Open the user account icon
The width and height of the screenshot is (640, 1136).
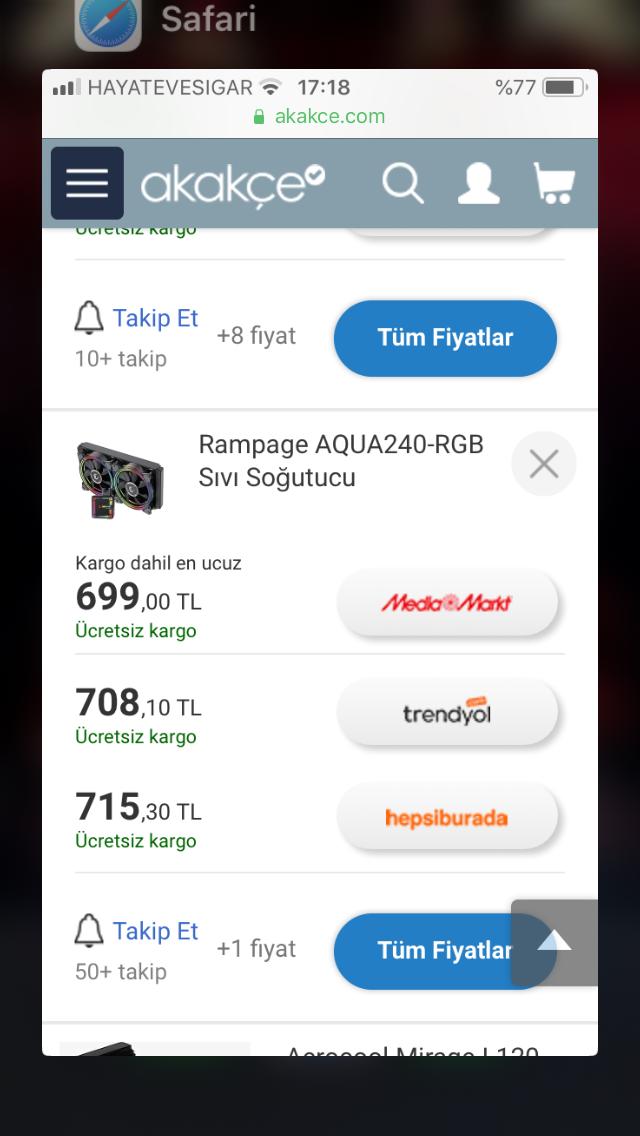[x=478, y=183]
